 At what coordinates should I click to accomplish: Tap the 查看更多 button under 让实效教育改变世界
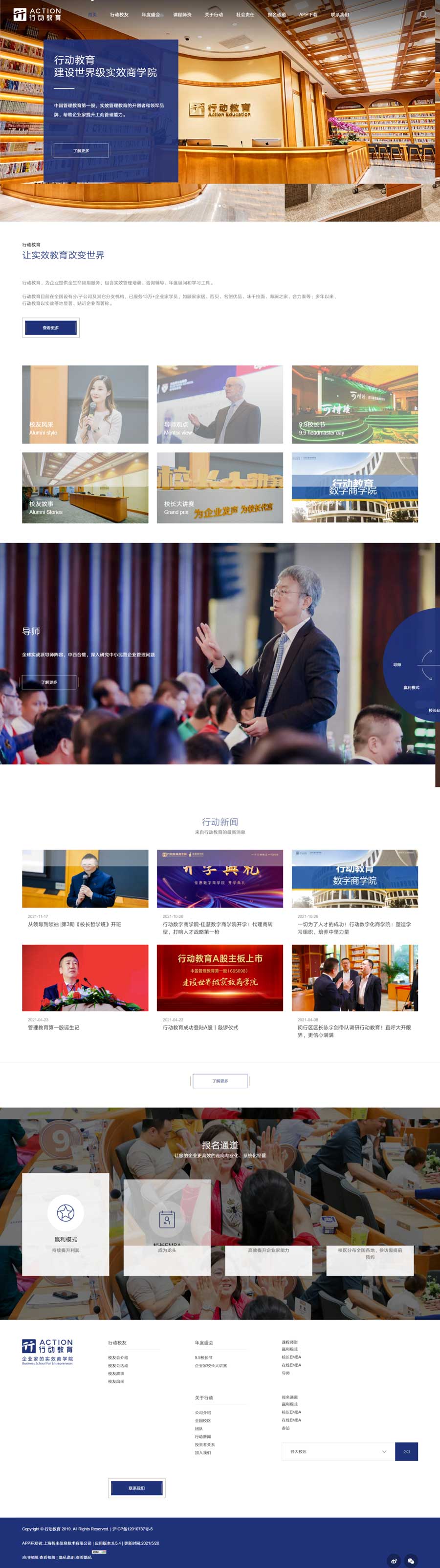50,327
